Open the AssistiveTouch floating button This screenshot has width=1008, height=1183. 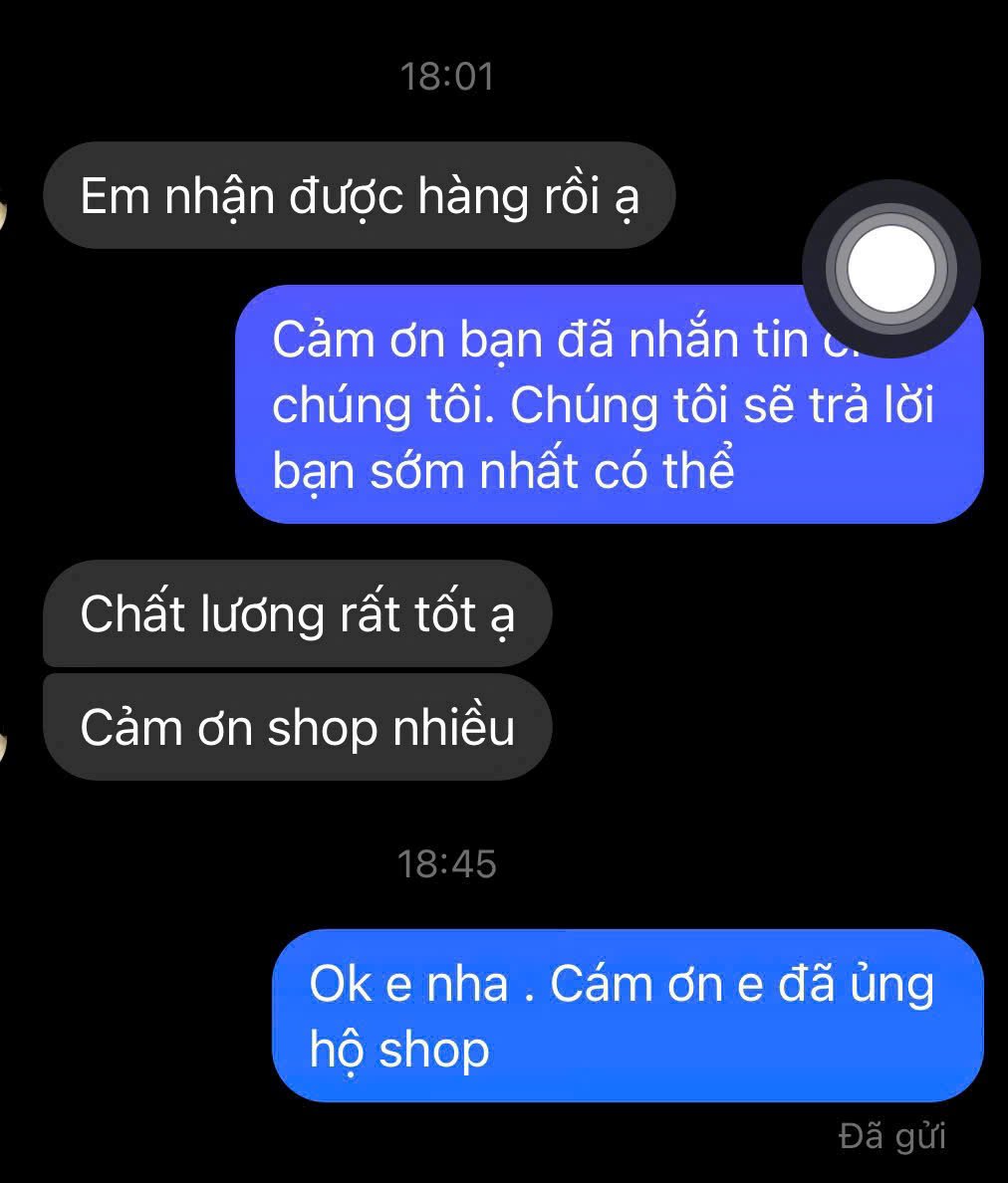[890, 269]
